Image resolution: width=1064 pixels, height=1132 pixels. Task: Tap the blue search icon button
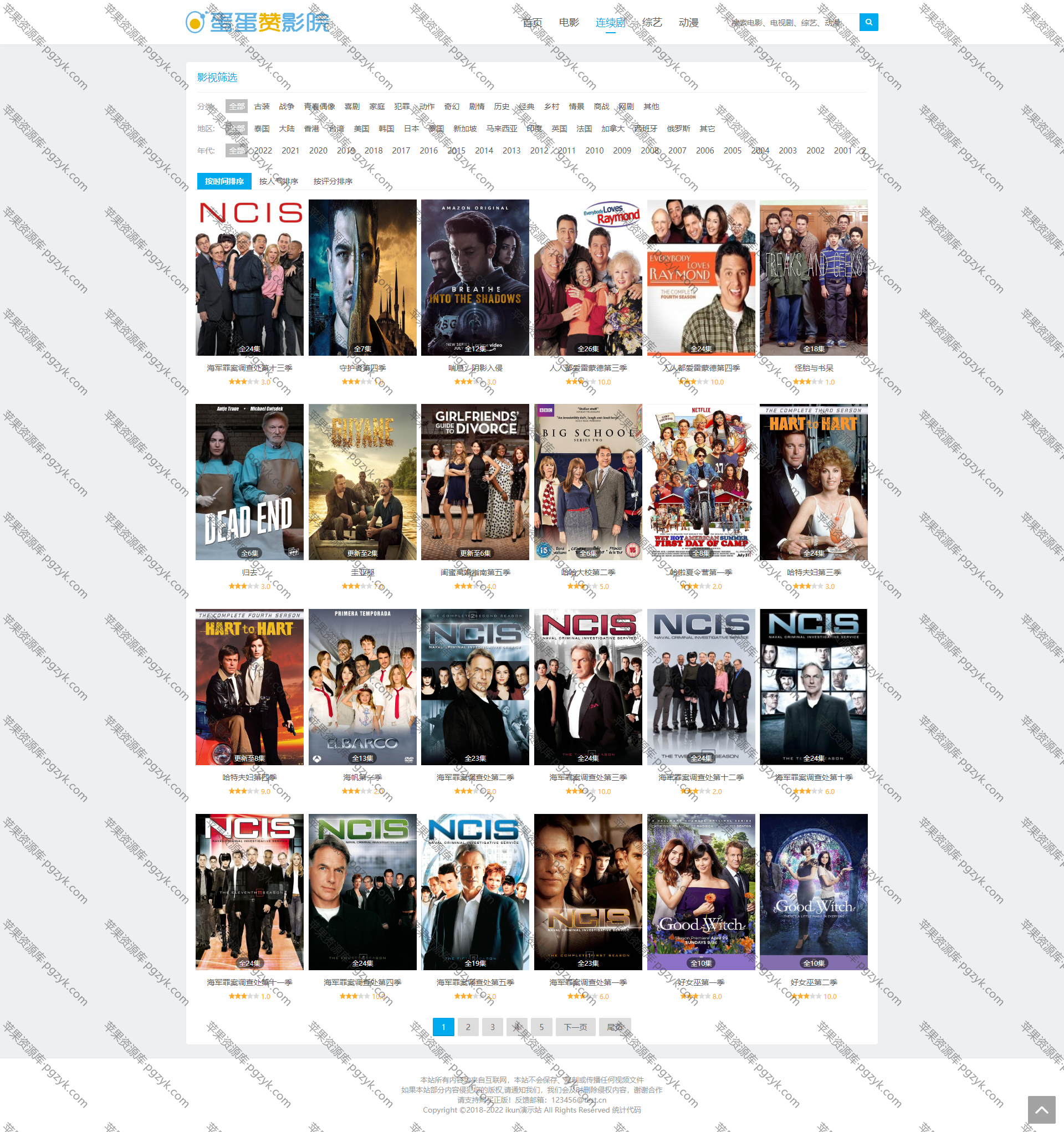pyautogui.click(x=868, y=22)
